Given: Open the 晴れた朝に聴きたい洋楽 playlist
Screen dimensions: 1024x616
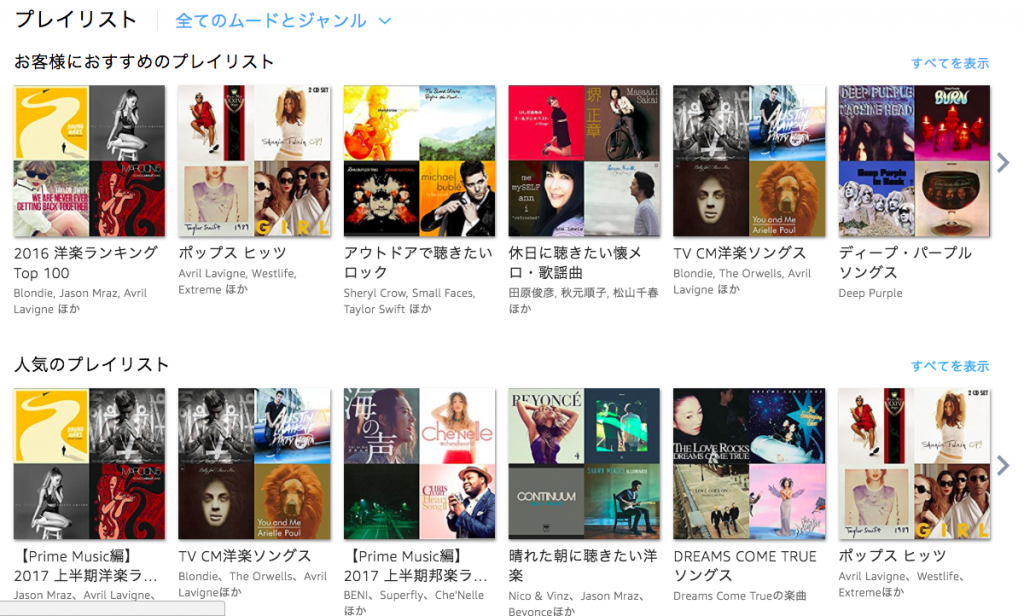Looking at the screenshot, I should tap(584, 464).
